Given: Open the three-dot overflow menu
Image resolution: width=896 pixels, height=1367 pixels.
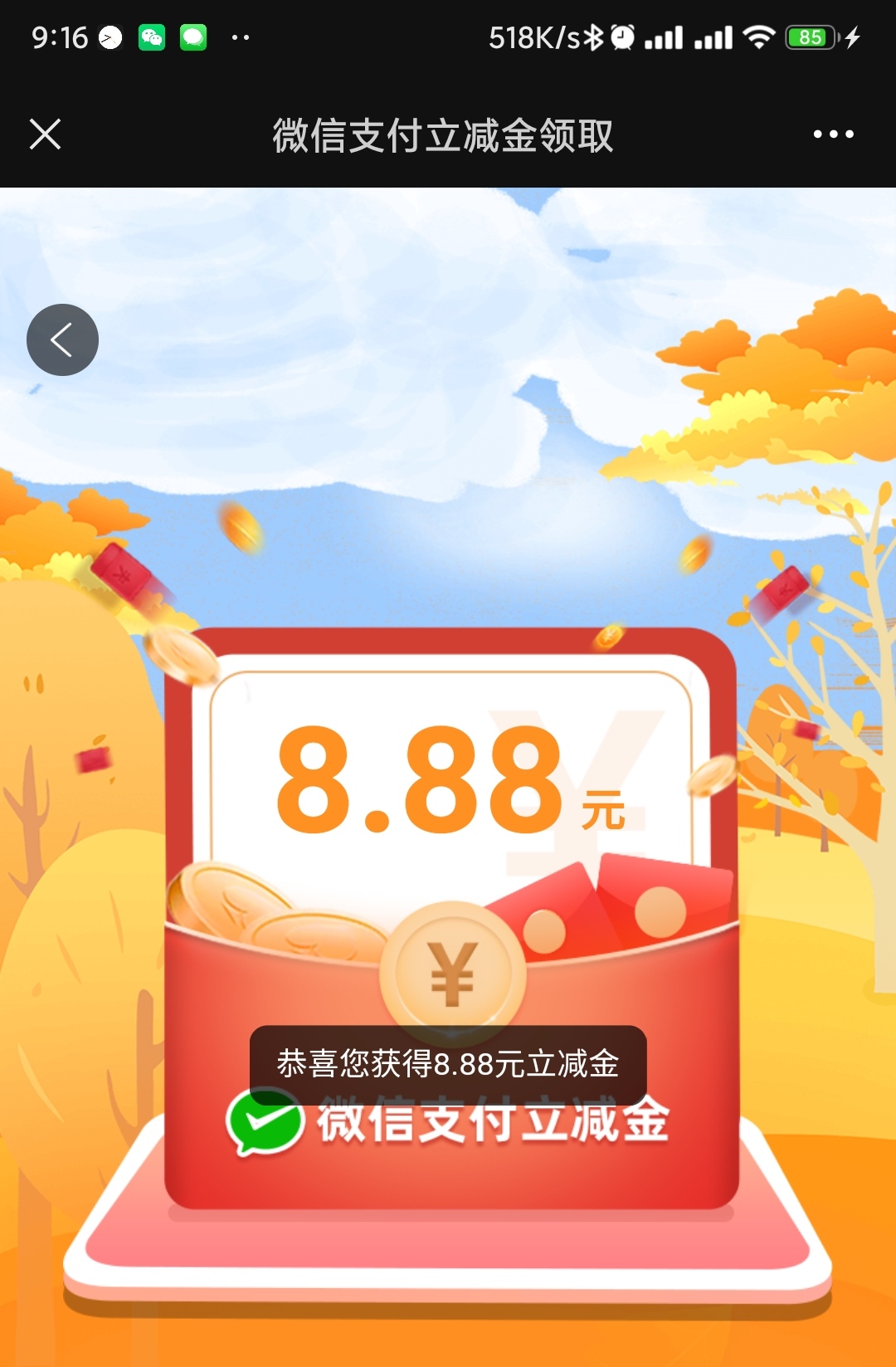Looking at the screenshot, I should click(x=833, y=134).
